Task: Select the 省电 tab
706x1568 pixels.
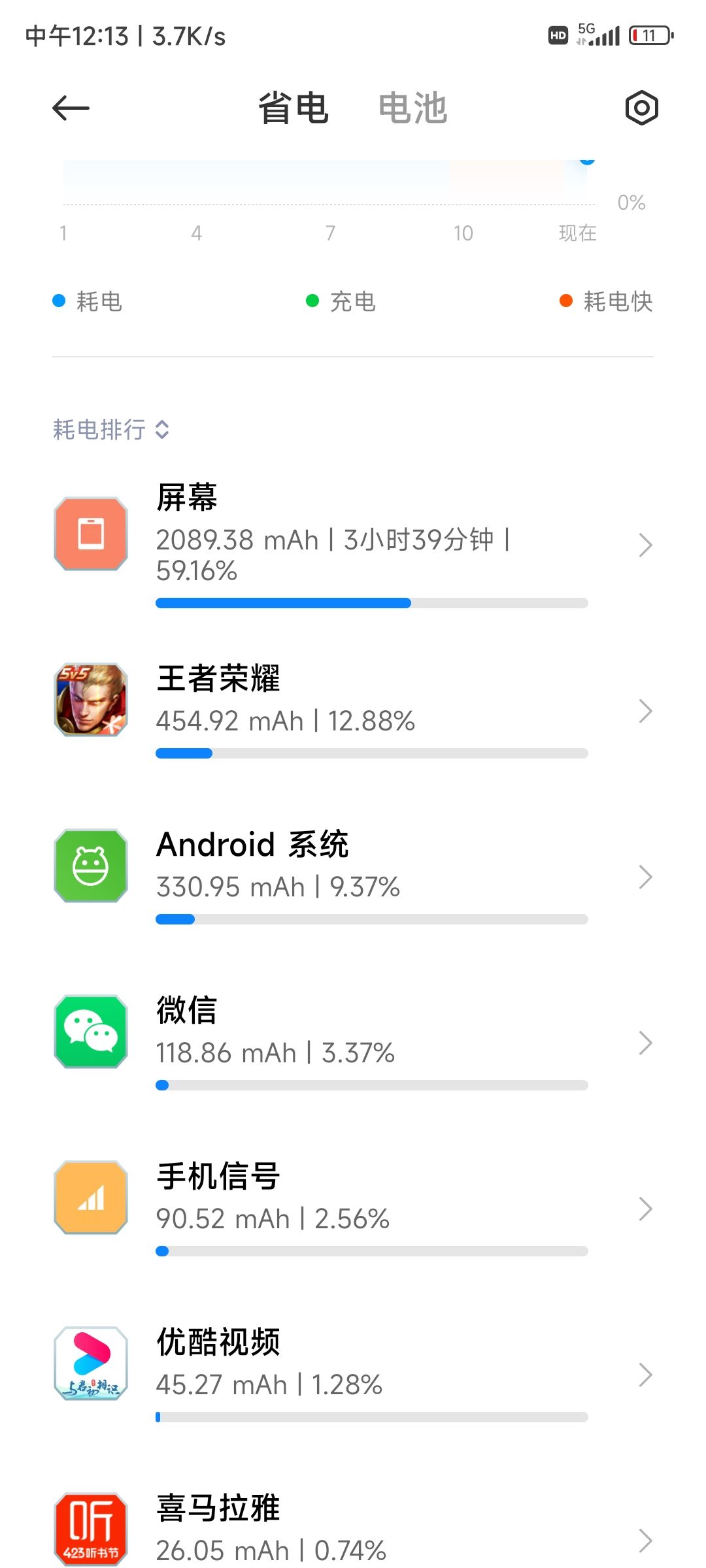Action: click(294, 108)
